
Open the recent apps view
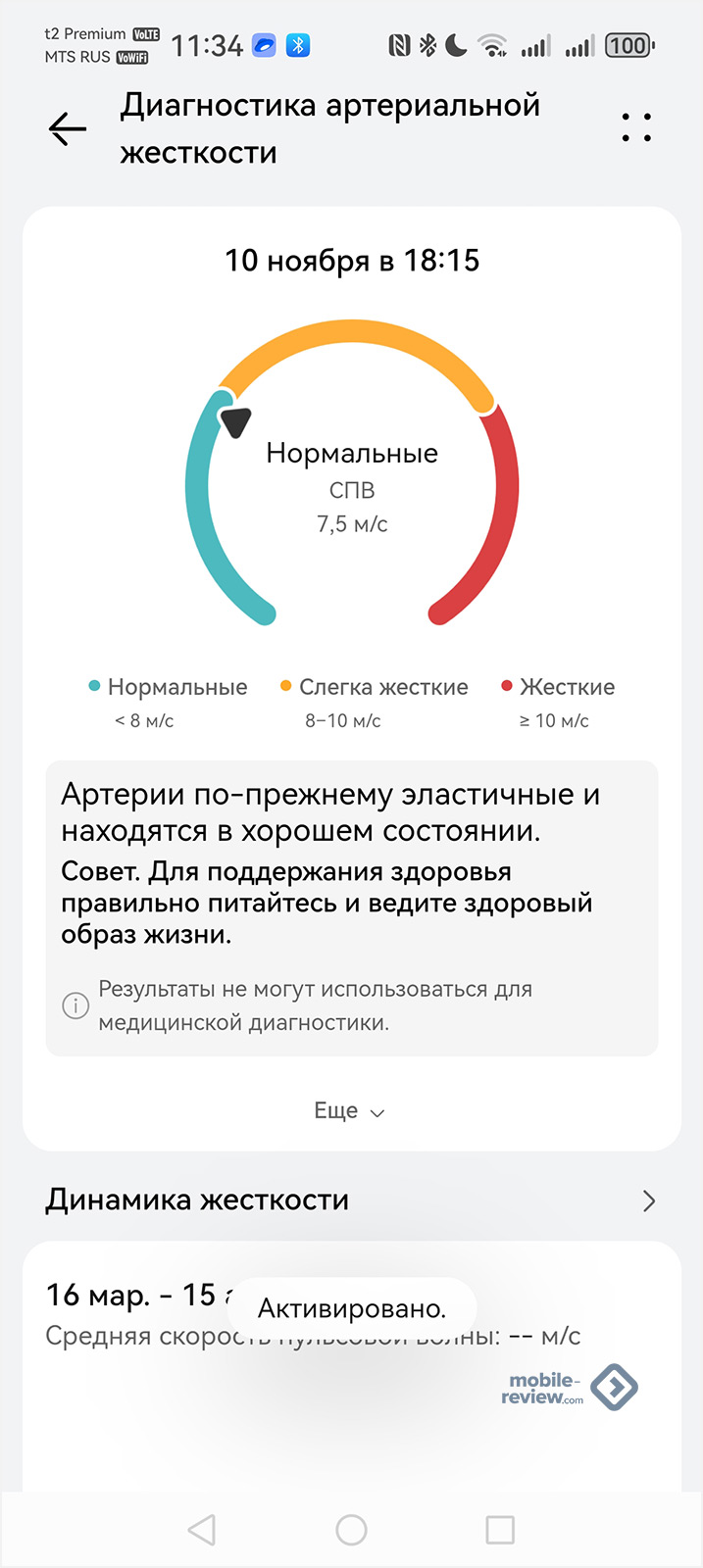click(500, 1530)
